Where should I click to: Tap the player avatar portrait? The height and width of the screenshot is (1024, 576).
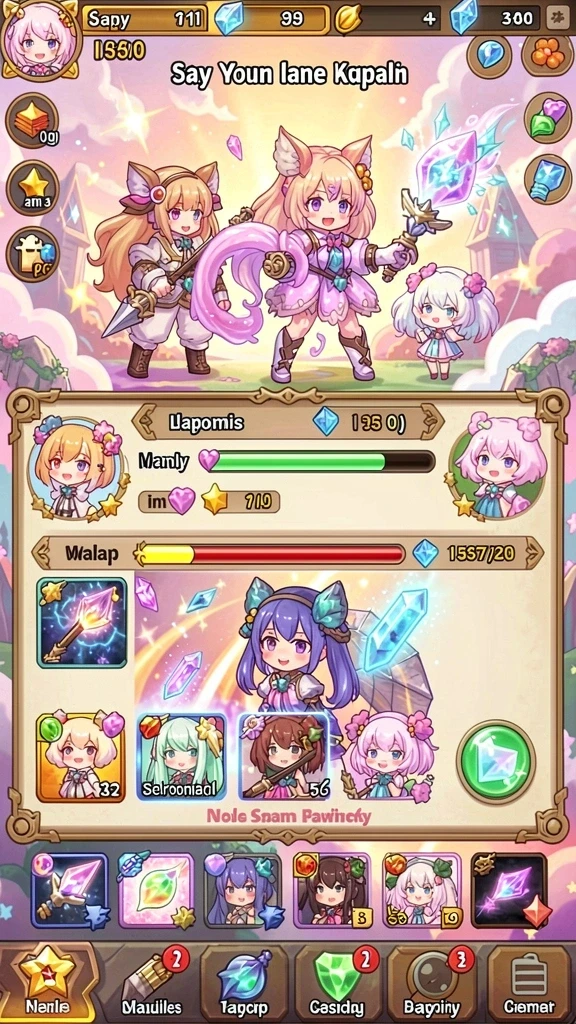[41, 40]
